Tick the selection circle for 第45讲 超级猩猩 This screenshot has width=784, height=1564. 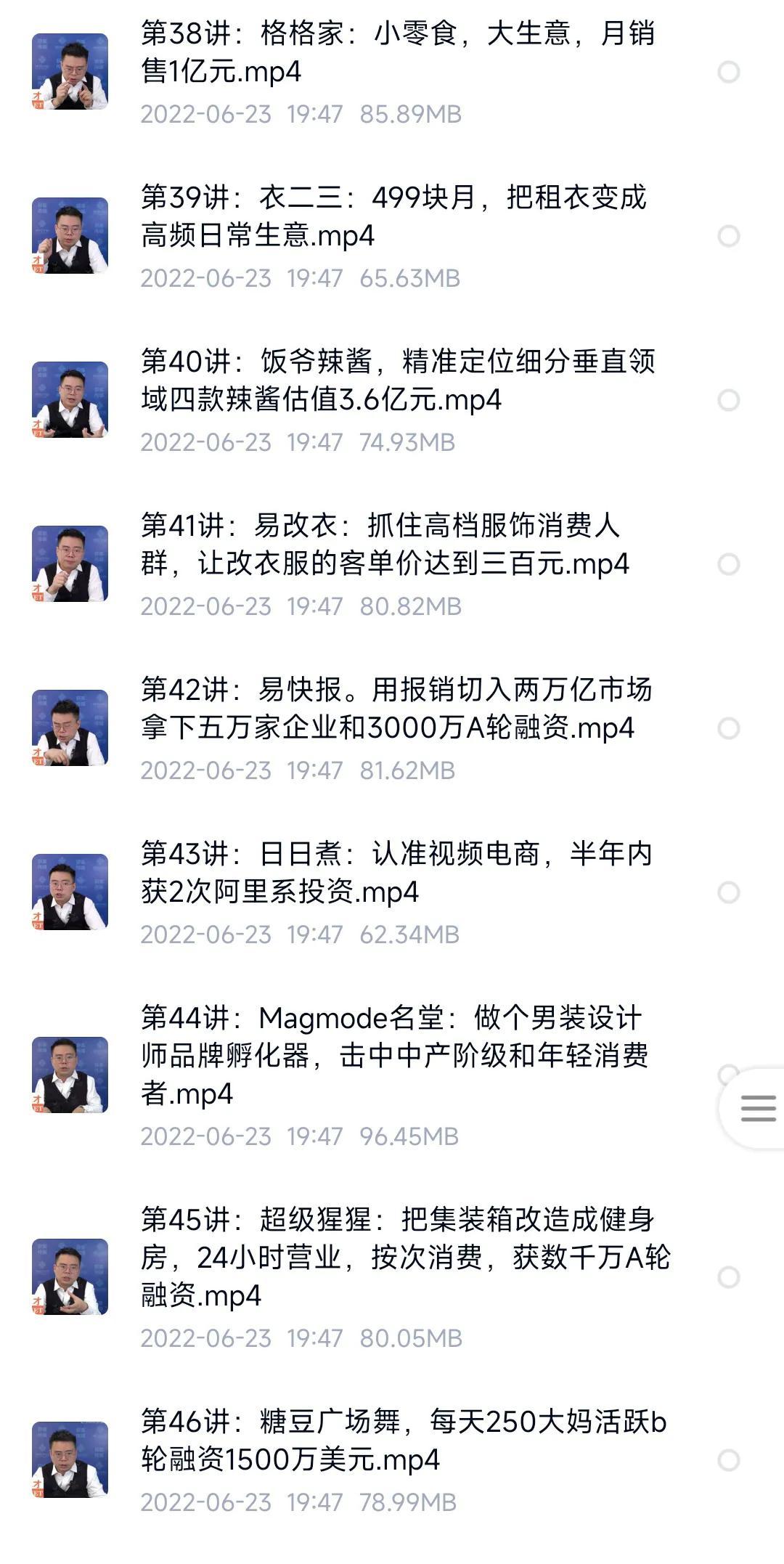(x=728, y=1277)
